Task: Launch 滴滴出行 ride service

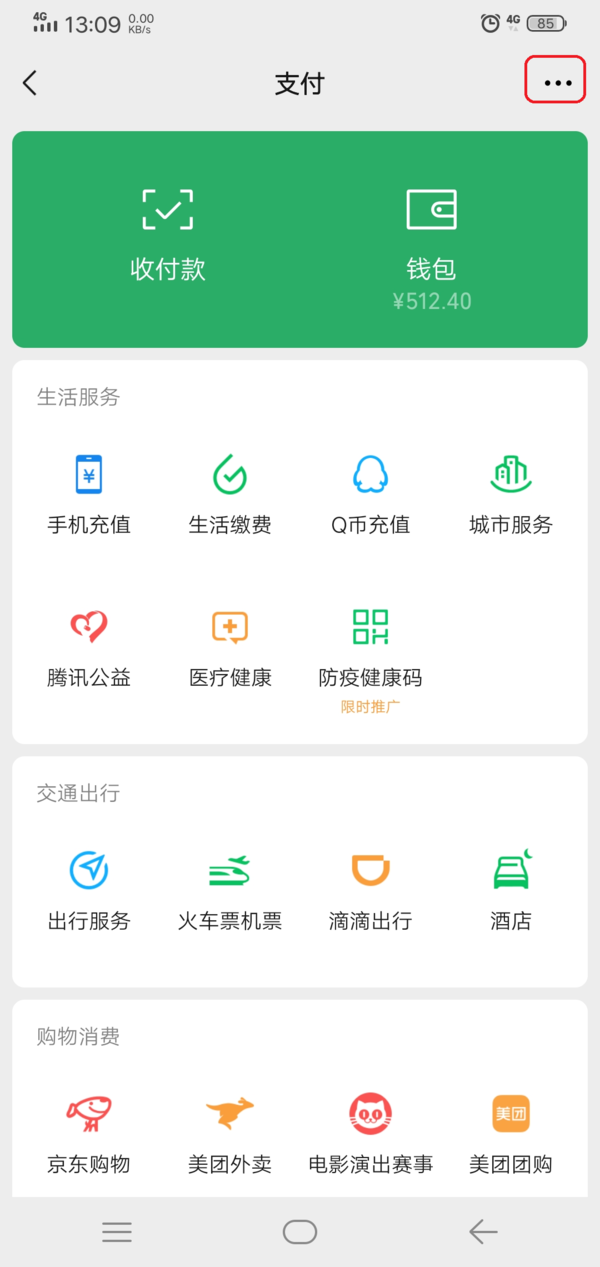Action: pos(370,889)
